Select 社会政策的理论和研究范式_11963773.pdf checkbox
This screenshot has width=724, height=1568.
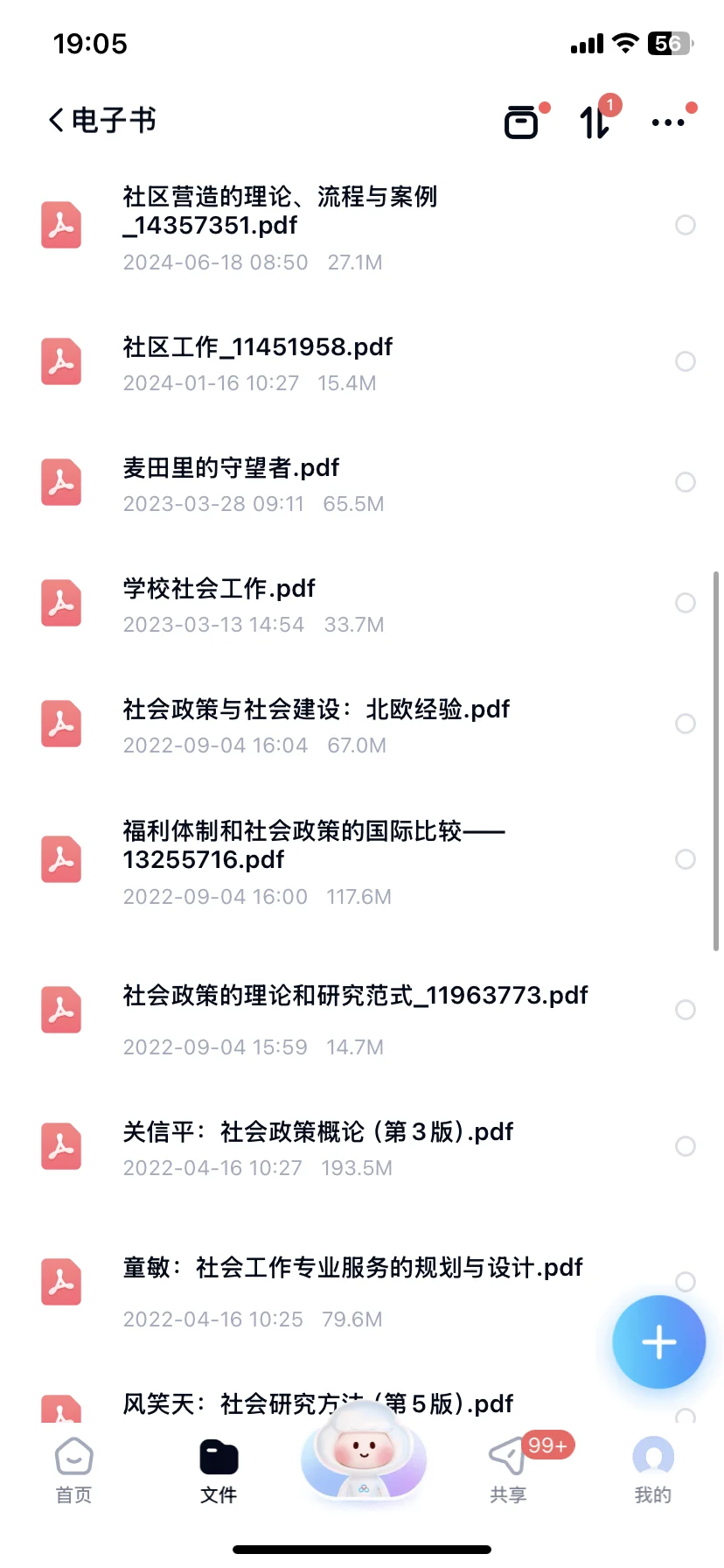686,1010
